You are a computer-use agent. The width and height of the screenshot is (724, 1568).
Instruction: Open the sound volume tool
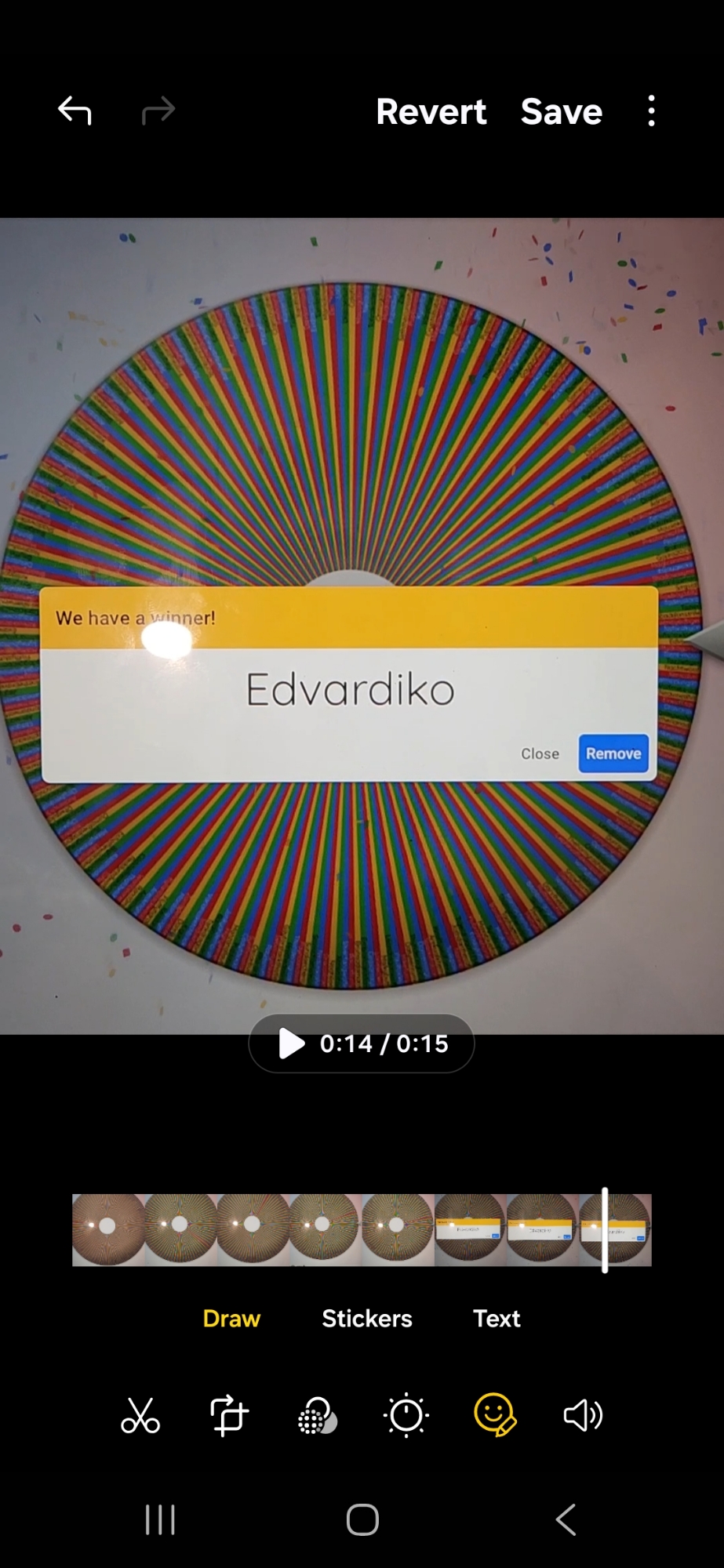pos(583,1416)
